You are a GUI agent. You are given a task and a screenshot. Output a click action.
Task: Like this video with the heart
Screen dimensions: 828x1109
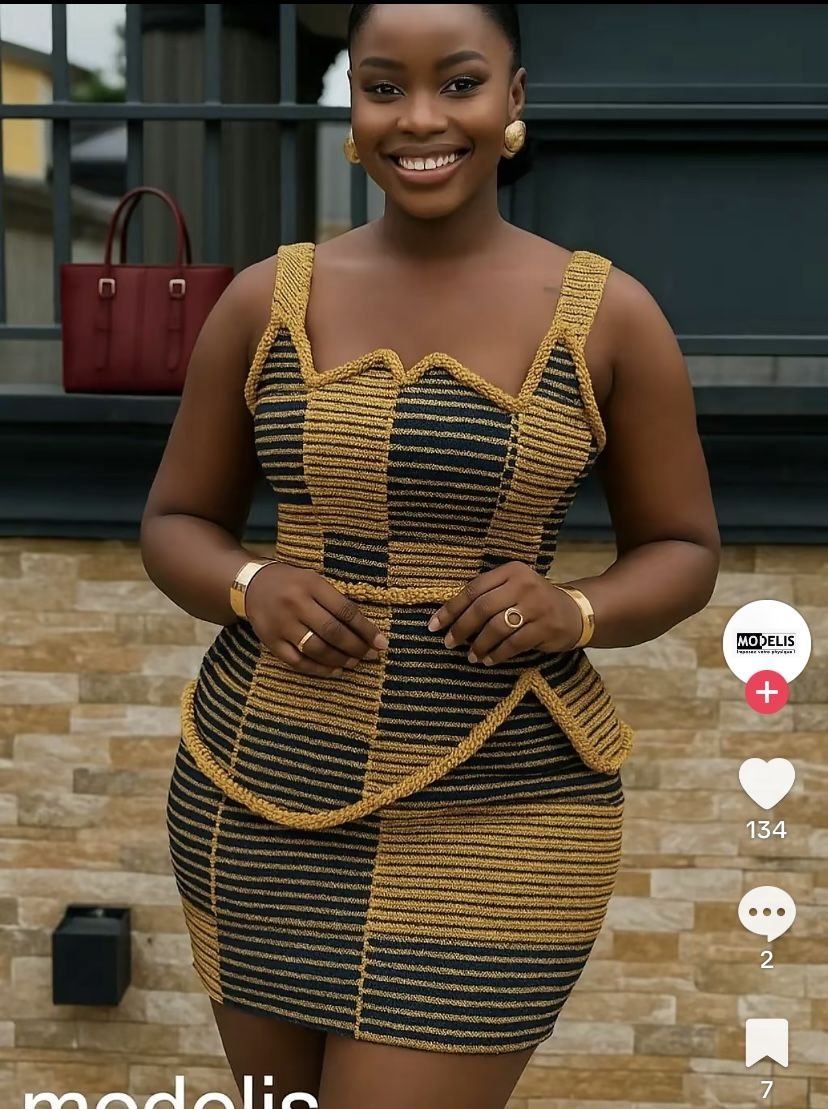(766, 783)
